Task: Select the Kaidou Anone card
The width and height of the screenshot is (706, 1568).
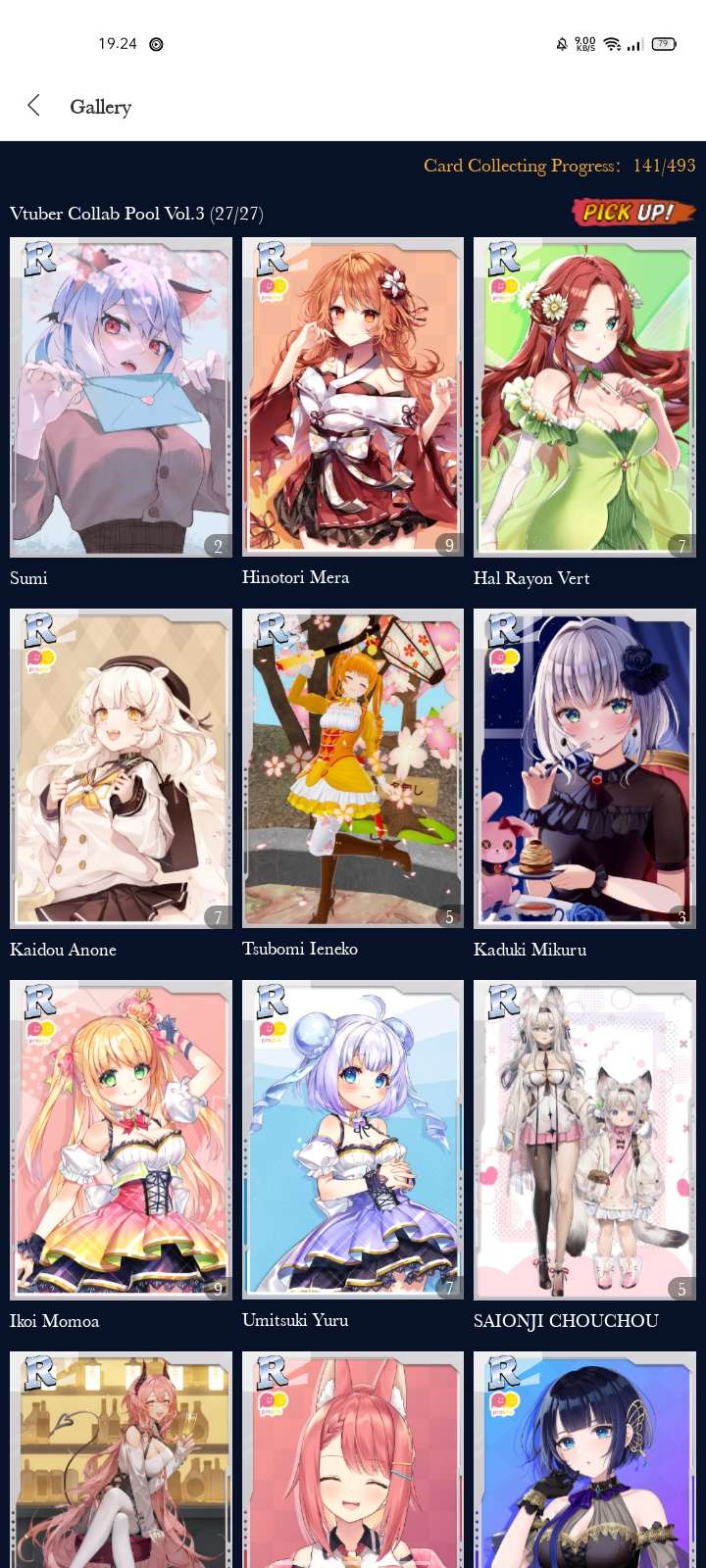Action: tap(121, 768)
